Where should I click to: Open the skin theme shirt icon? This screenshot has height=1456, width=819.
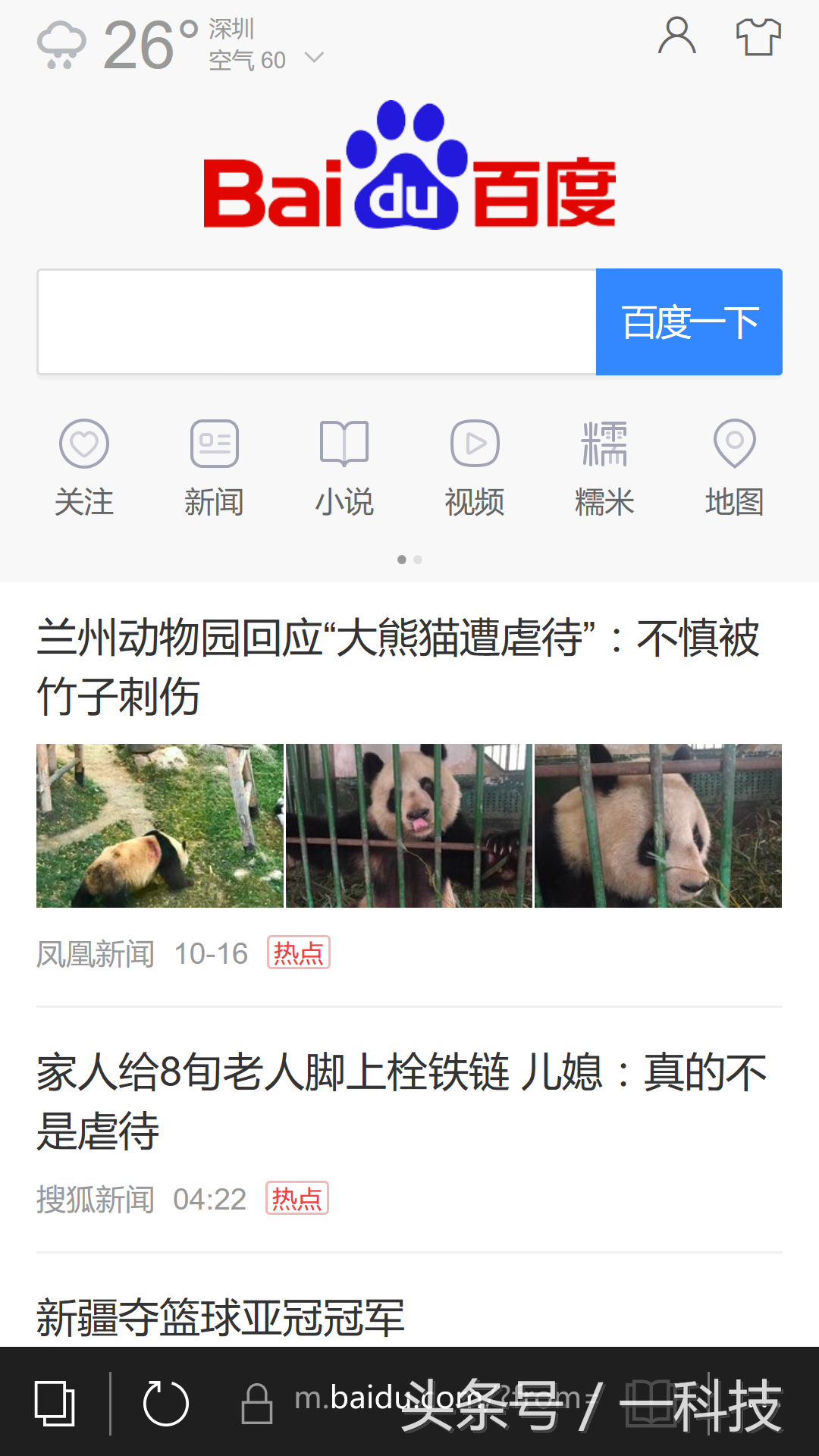(x=758, y=36)
